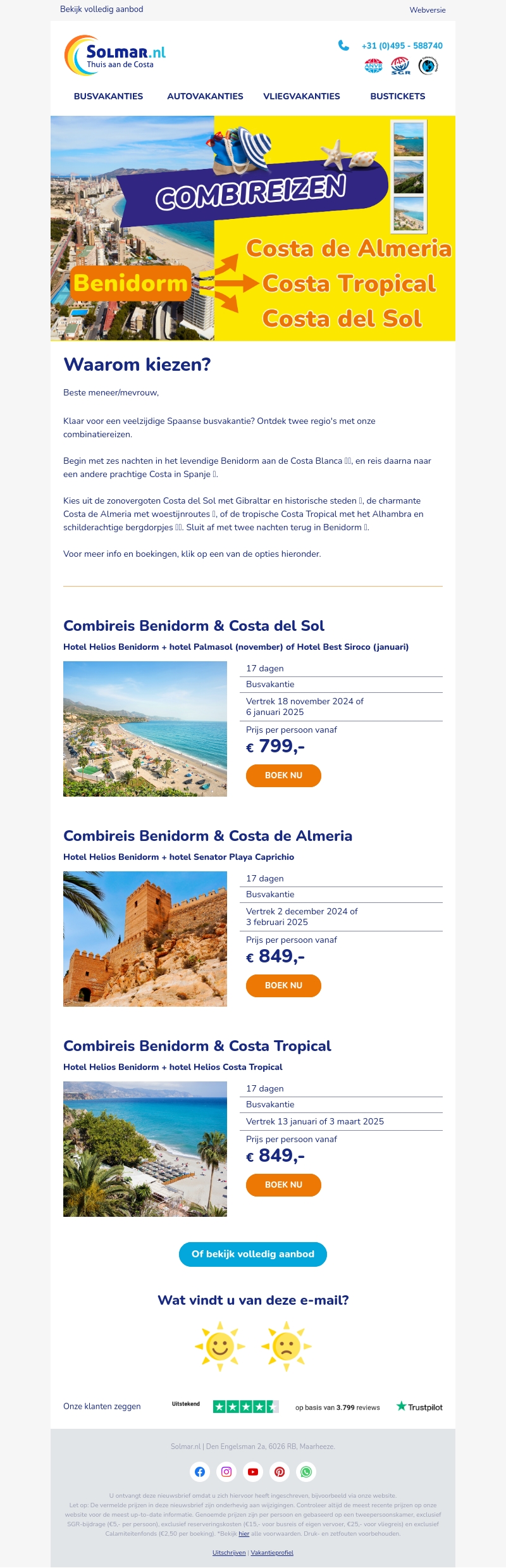Visit the Instagram profile
The height and width of the screenshot is (1568, 506).
point(226,1472)
